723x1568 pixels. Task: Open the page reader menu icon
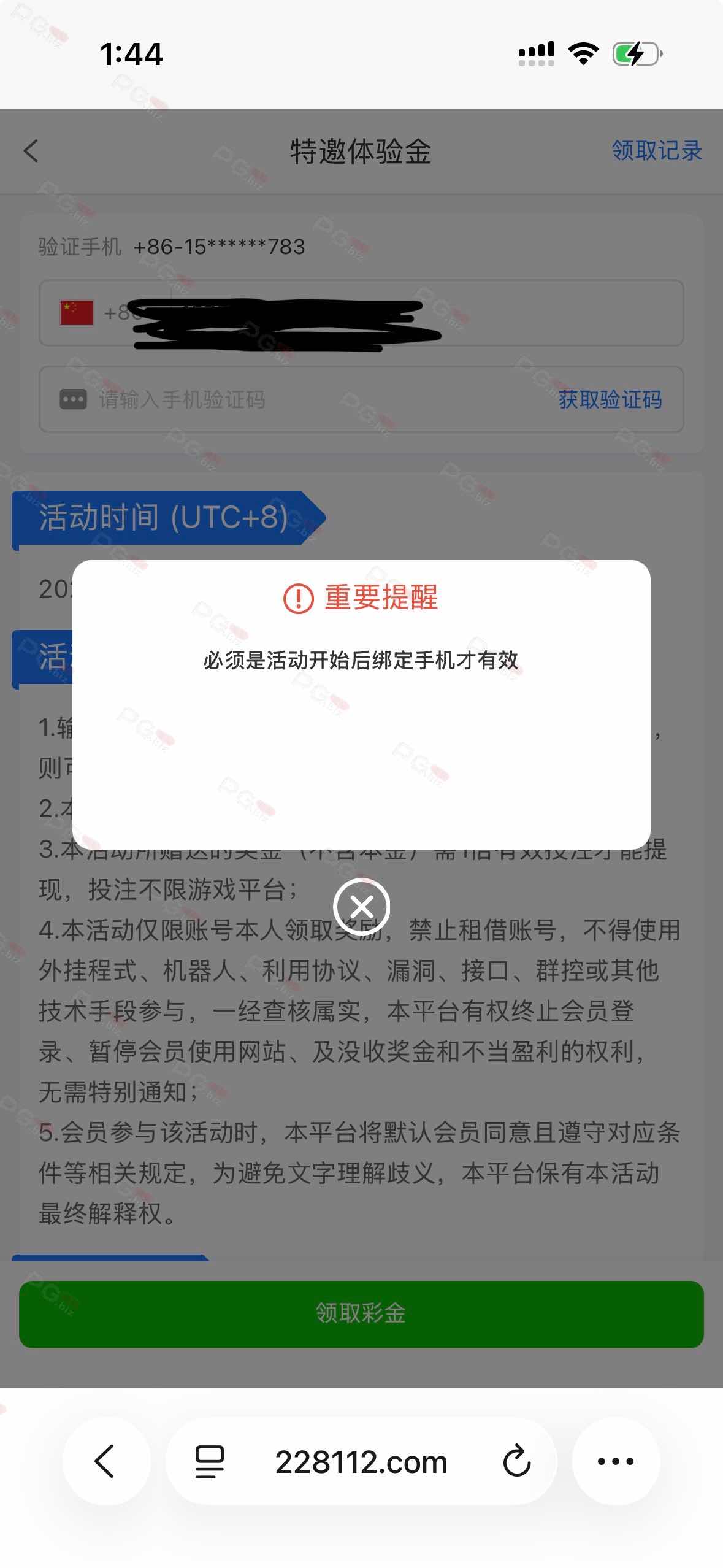pyautogui.click(x=210, y=1461)
